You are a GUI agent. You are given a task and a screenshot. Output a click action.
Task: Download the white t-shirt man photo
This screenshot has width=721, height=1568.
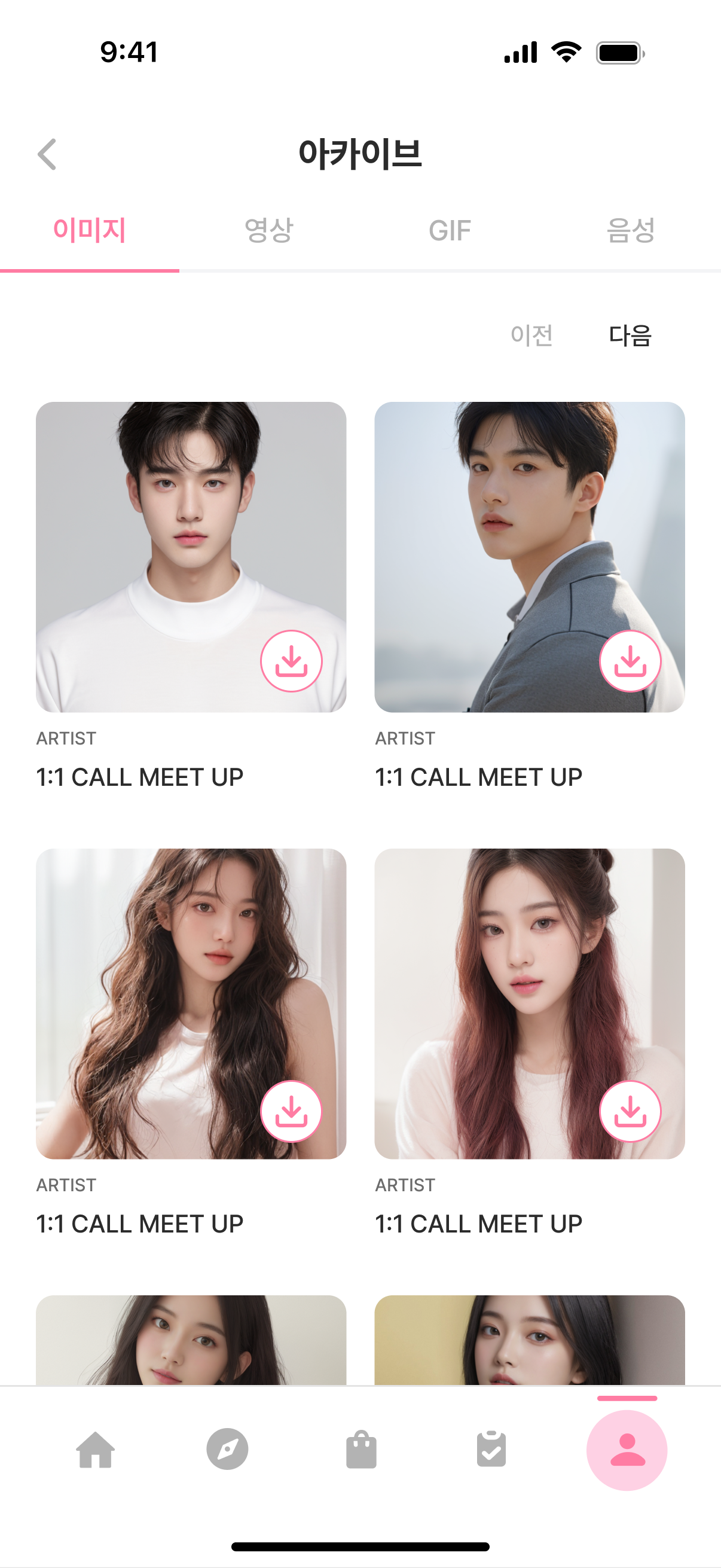click(291, 661)
